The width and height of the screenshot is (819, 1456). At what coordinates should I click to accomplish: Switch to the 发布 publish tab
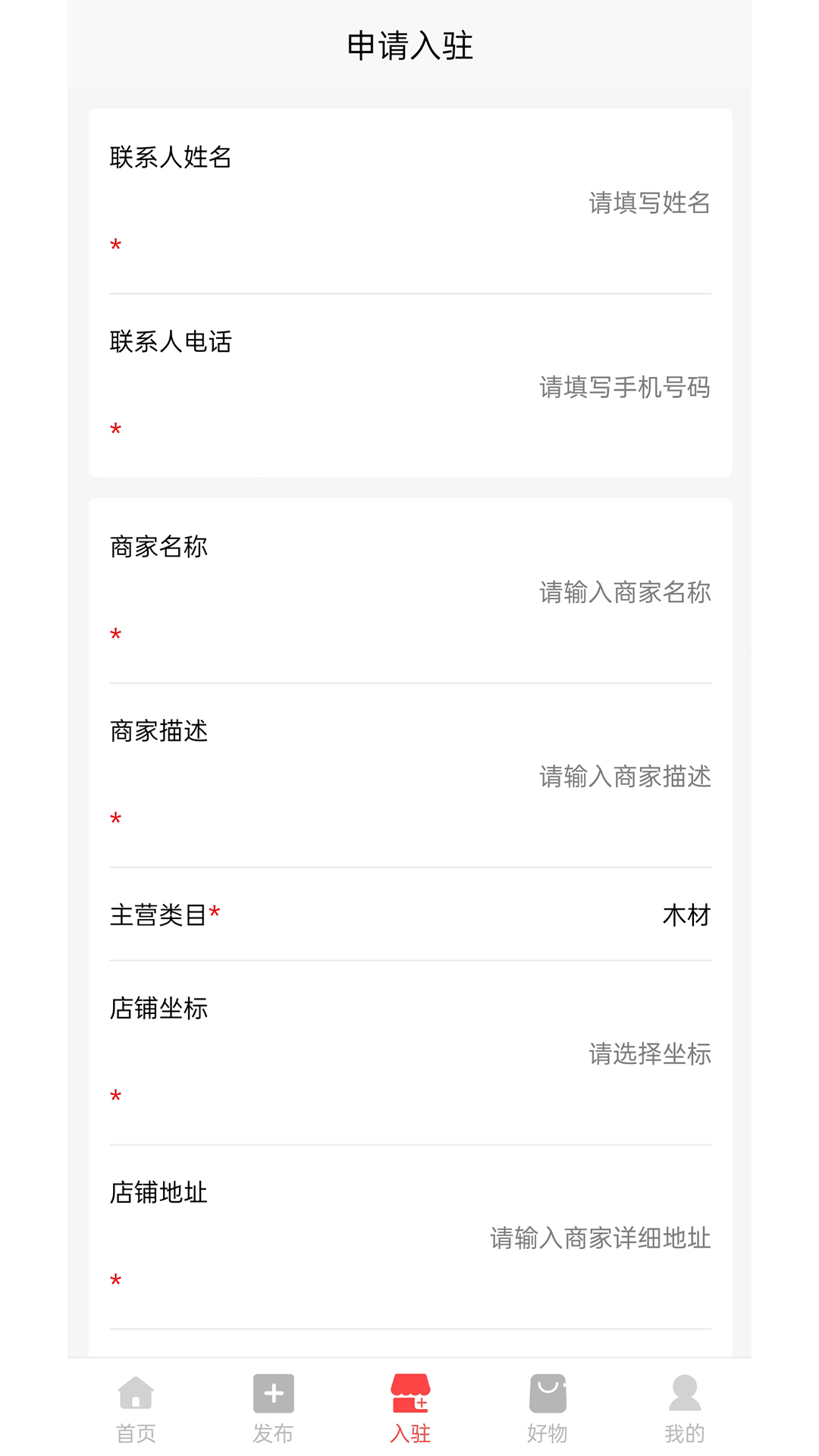pos(273,1407)
